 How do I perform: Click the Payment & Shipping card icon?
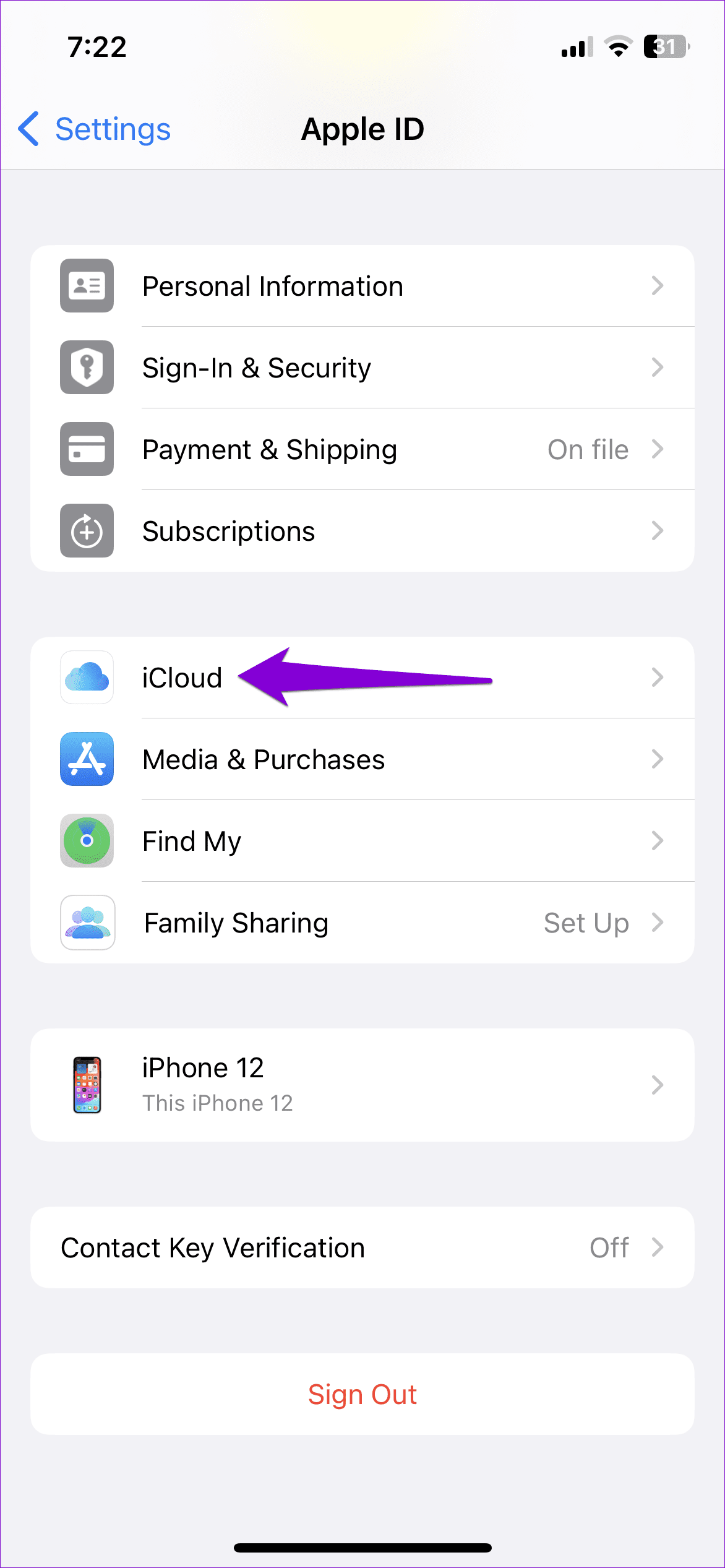(87, 450)
